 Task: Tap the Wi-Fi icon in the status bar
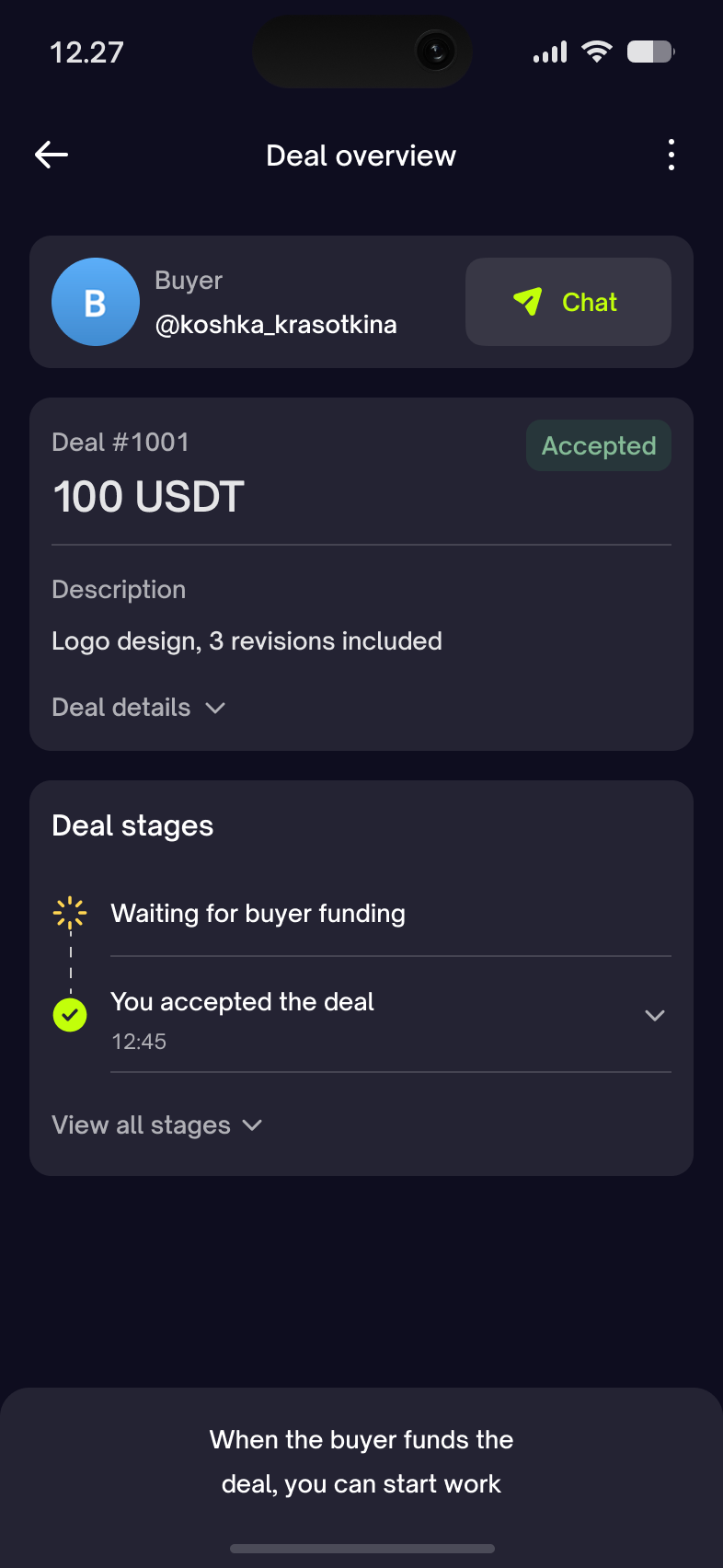point(598,52)
